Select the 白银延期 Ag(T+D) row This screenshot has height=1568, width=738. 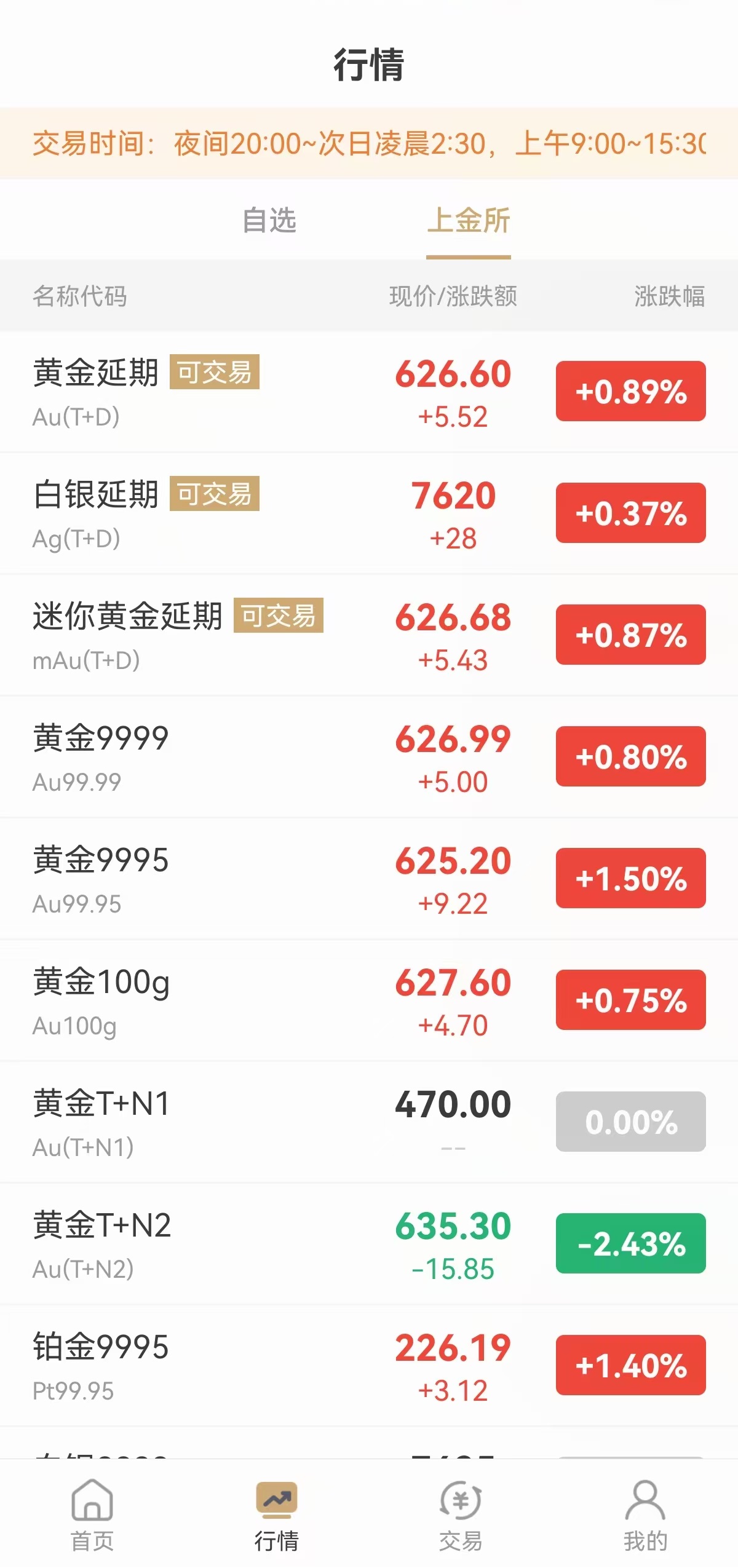point(369,512)
